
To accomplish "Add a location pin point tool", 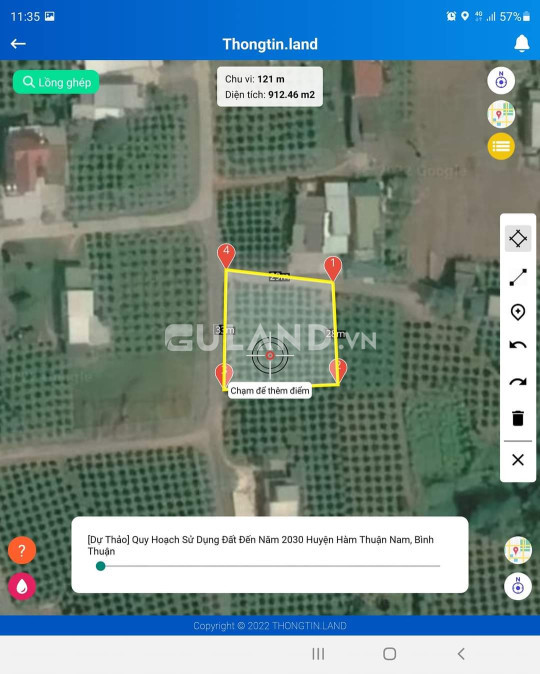I will [518, 312].
